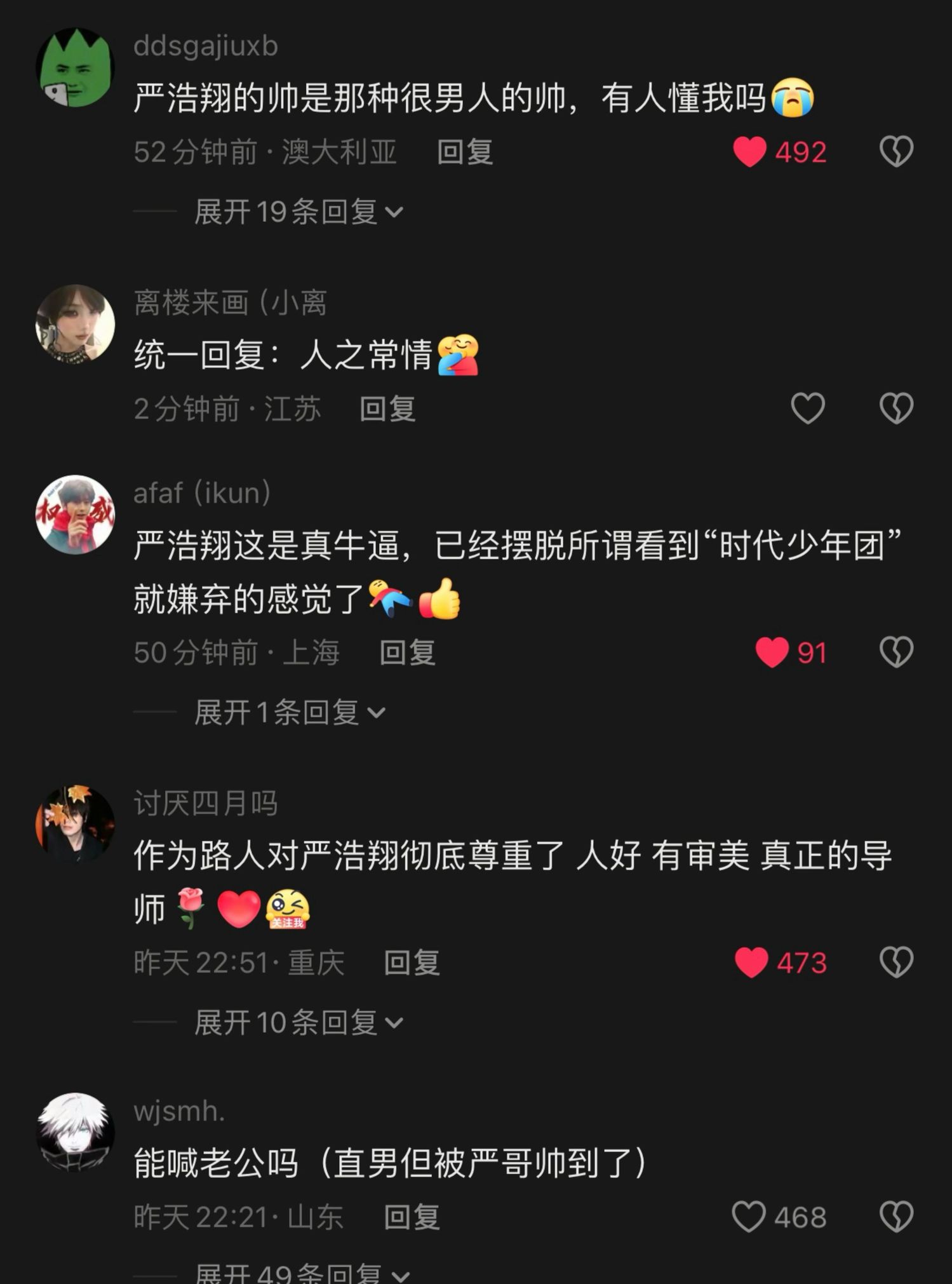
Task: Open ddsgajiuxb's profile avatar
Action: click(x=75, y=67)
